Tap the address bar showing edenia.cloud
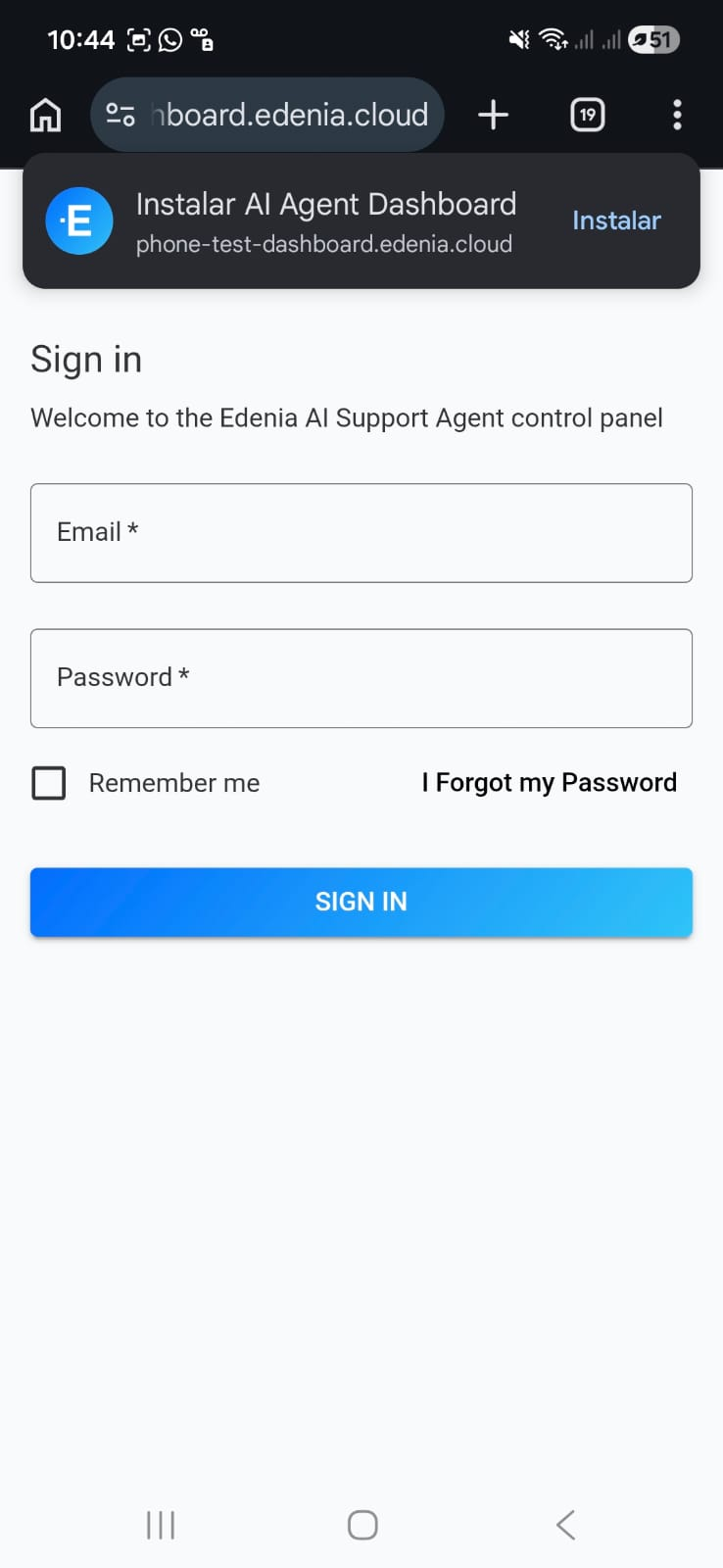The width and height of the screenshot is (723, 1568). click(294, 115)
